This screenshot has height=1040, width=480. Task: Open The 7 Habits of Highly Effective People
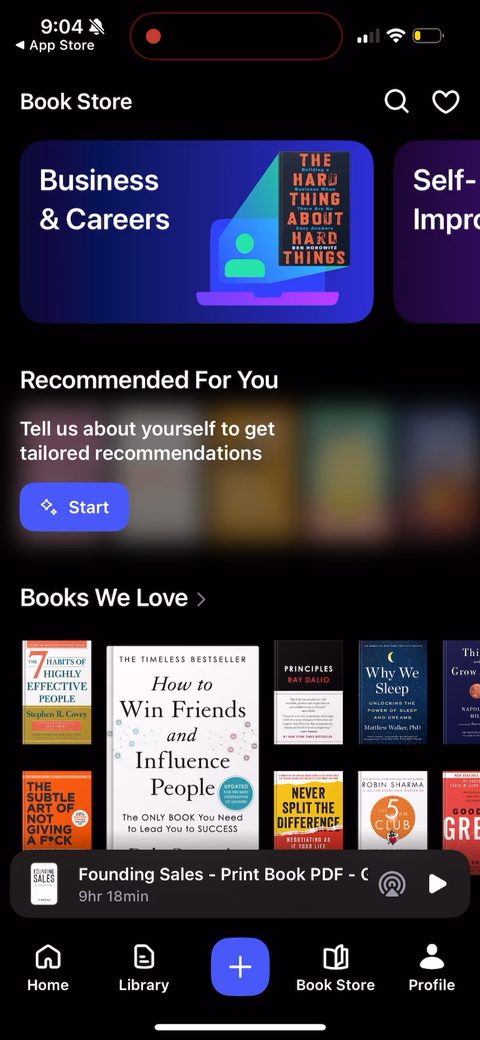click(x=57, y=692)
